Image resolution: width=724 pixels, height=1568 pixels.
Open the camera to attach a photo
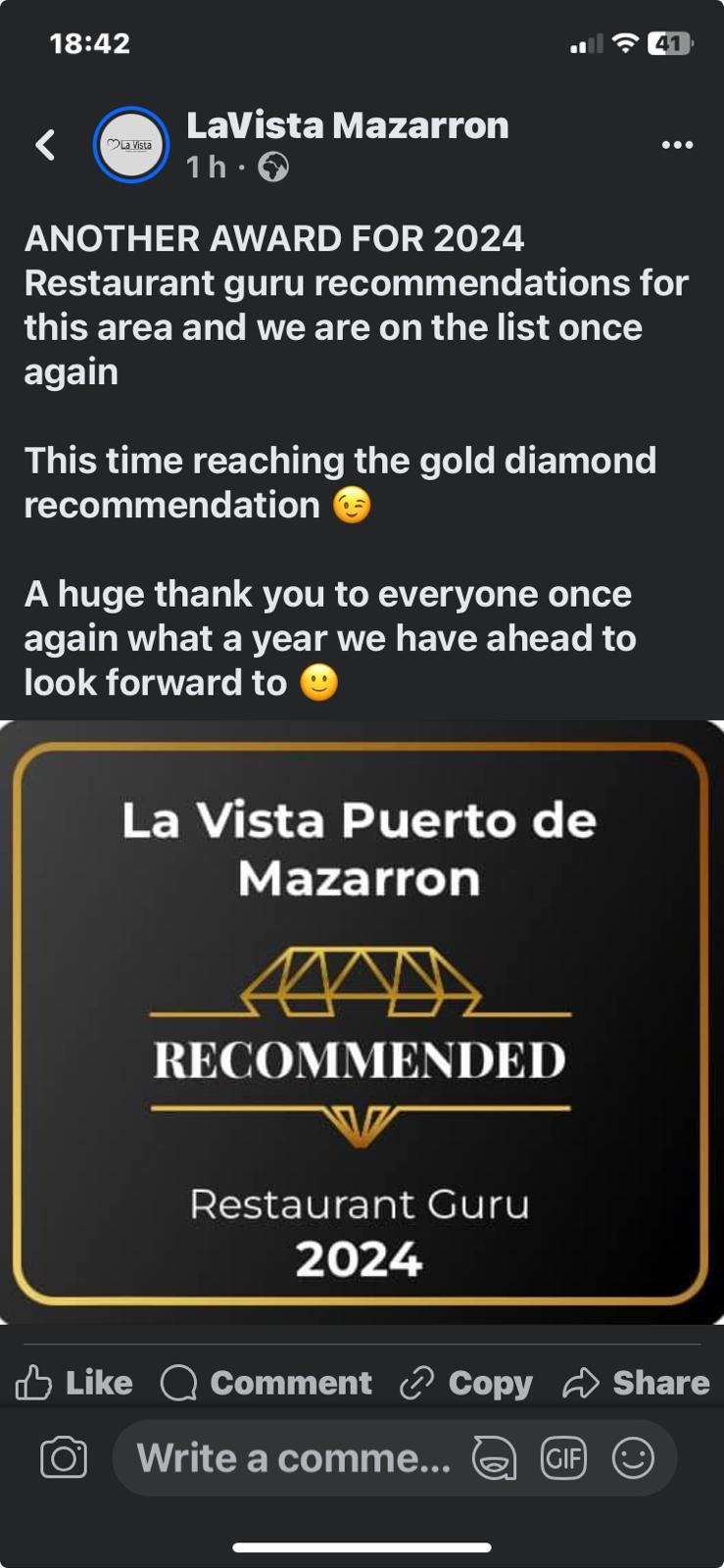pyautogui.click(x=64, y=1458)
